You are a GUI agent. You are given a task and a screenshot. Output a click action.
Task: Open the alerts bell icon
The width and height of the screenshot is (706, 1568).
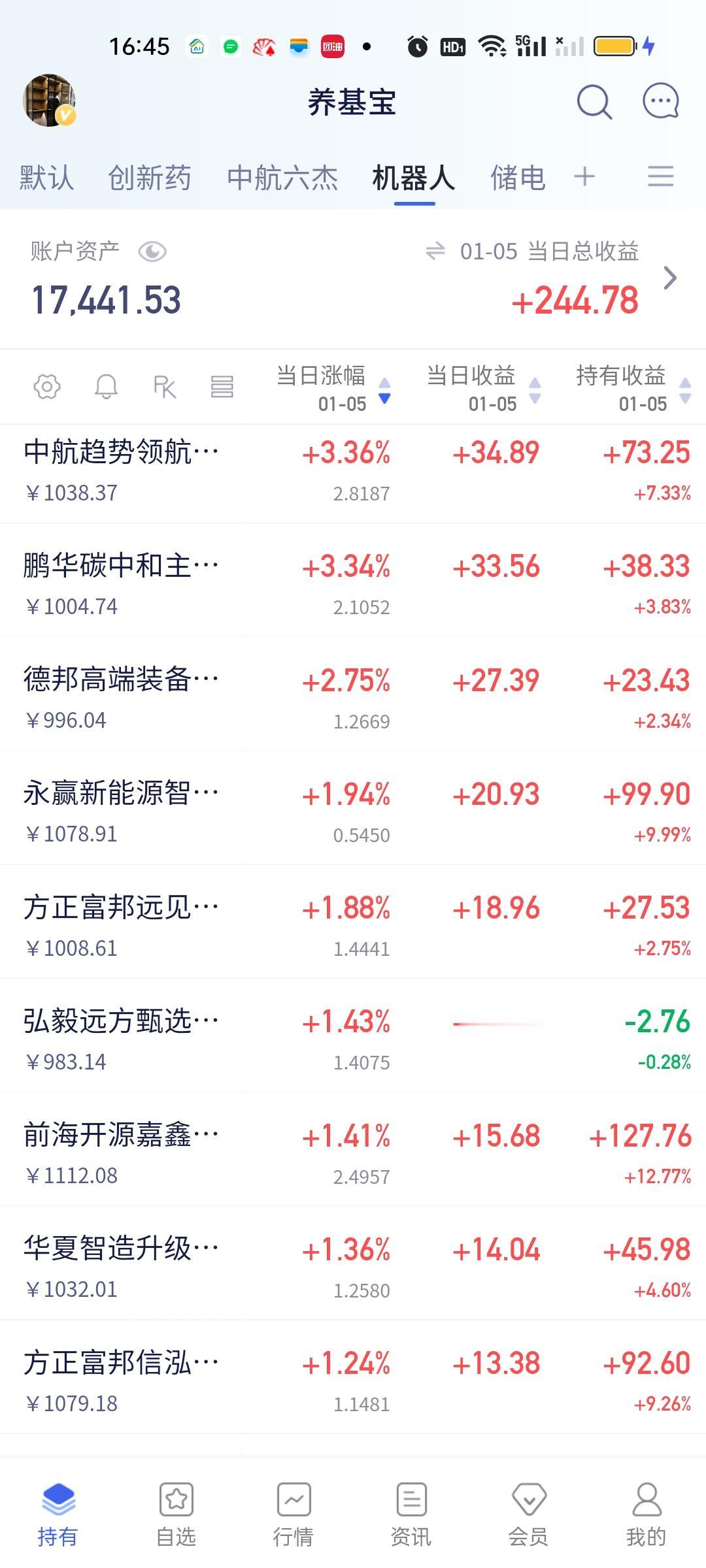pyautogui.click(x=106, y=387)
